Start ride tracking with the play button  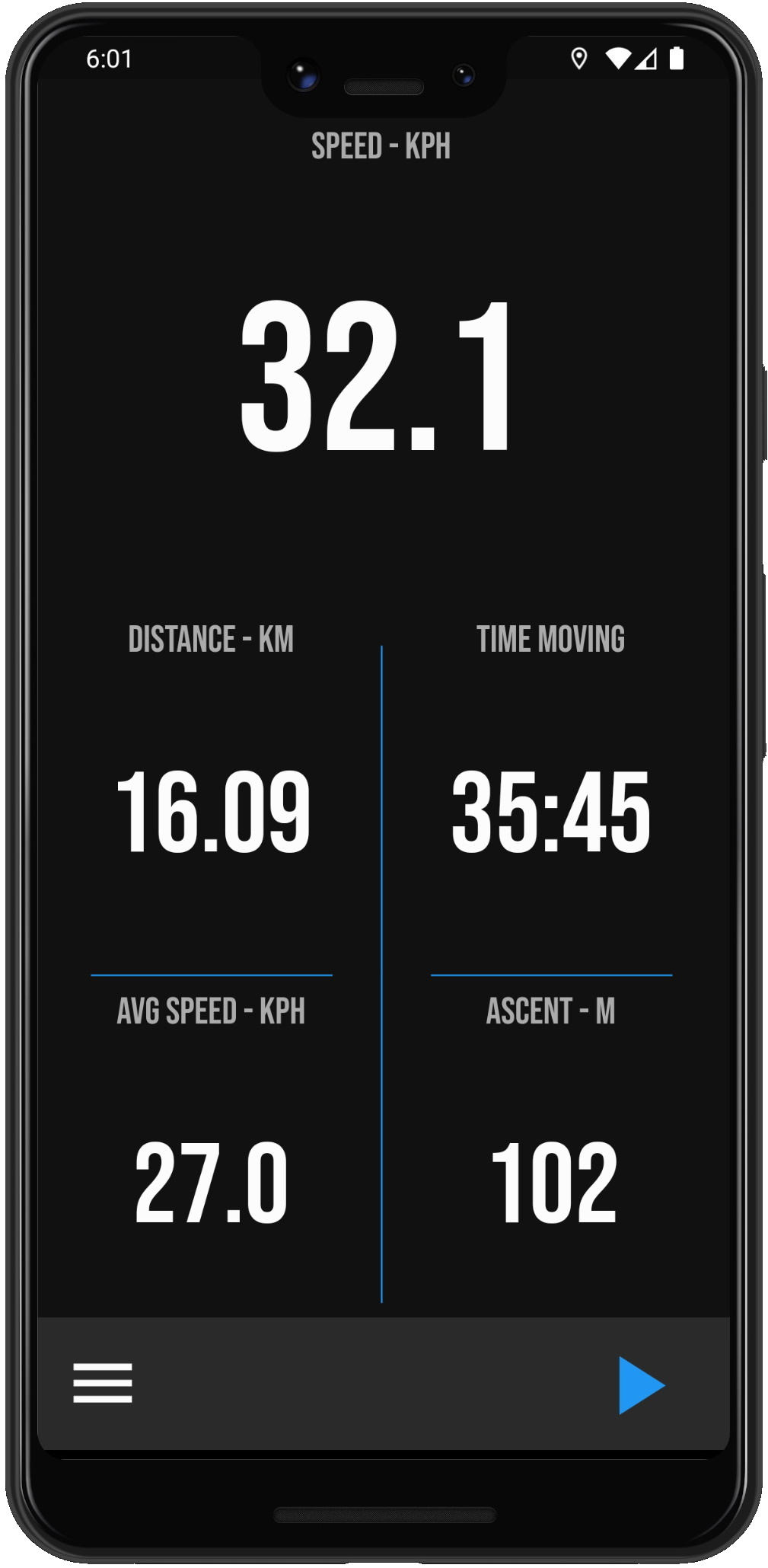(x=640, y=1385)
